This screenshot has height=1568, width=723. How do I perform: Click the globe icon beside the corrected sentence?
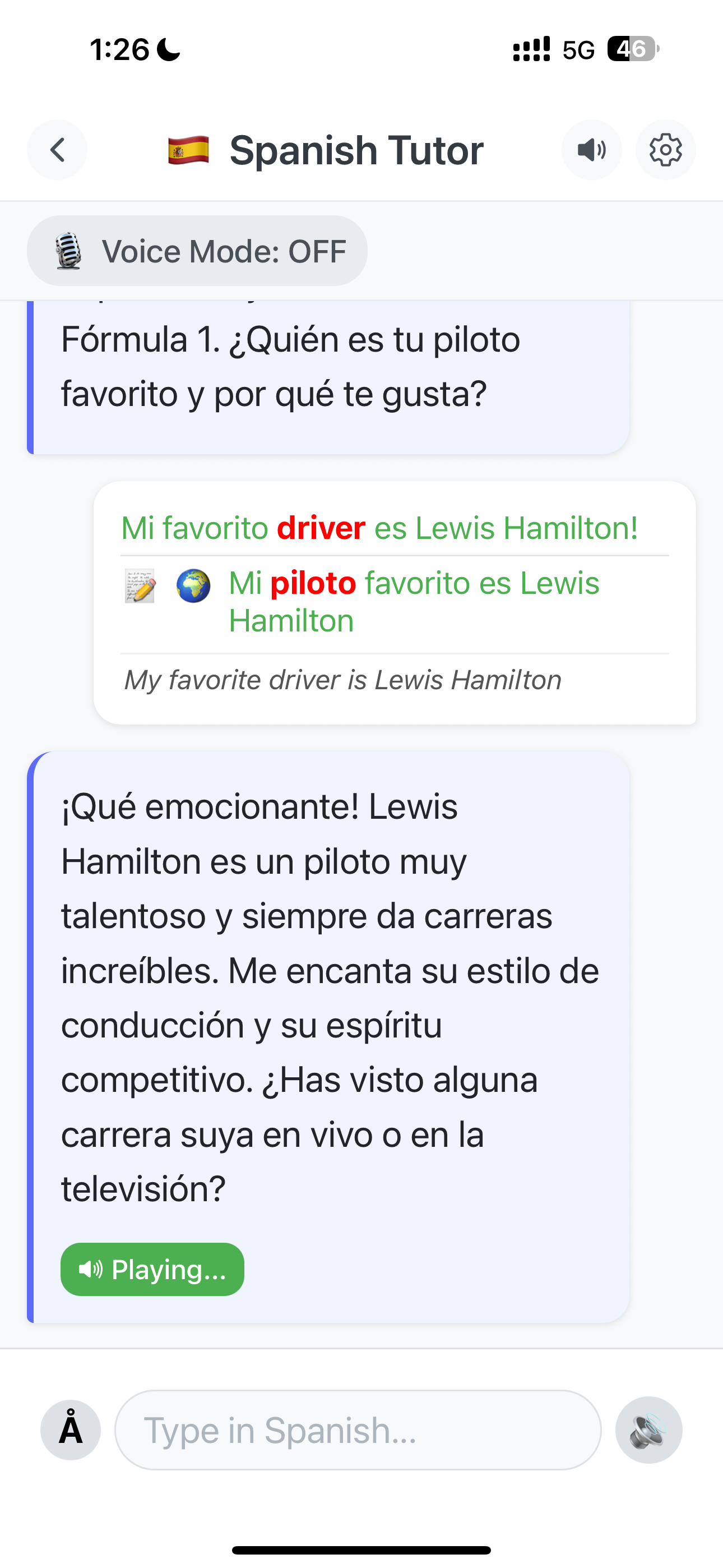pyautogui.click(x=193, y=585)
